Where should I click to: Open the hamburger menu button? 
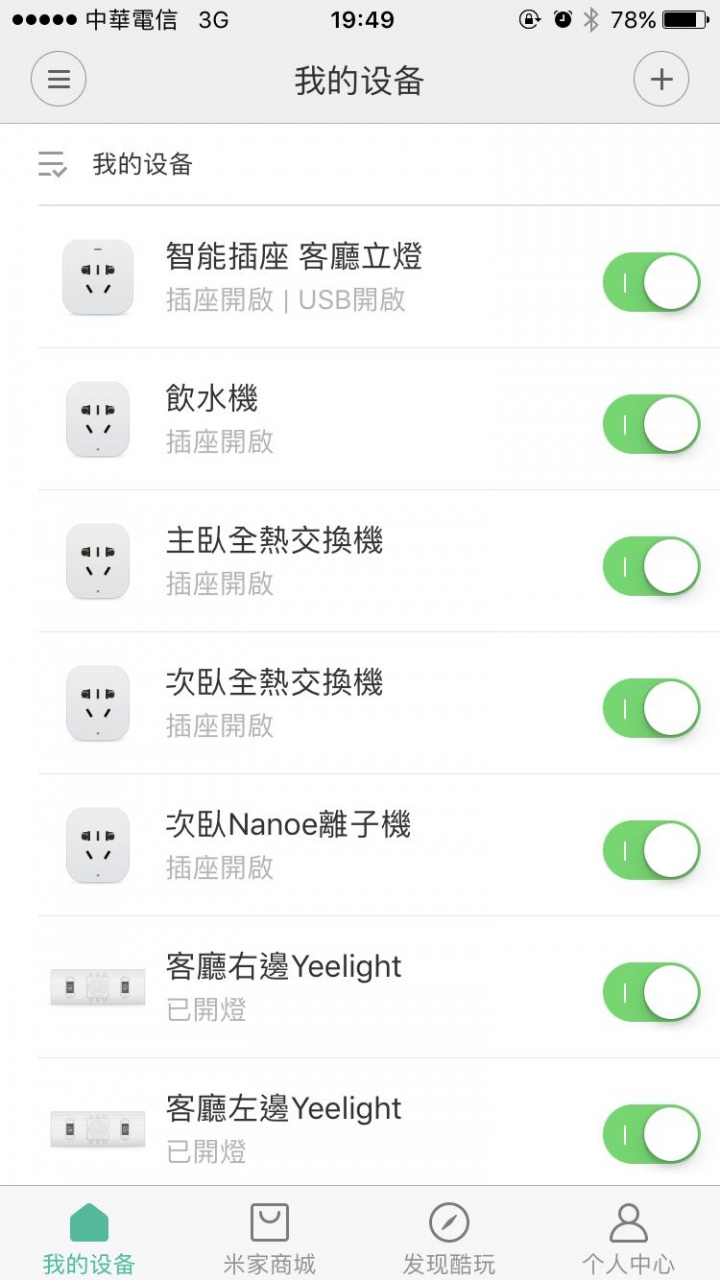point(58,79)
